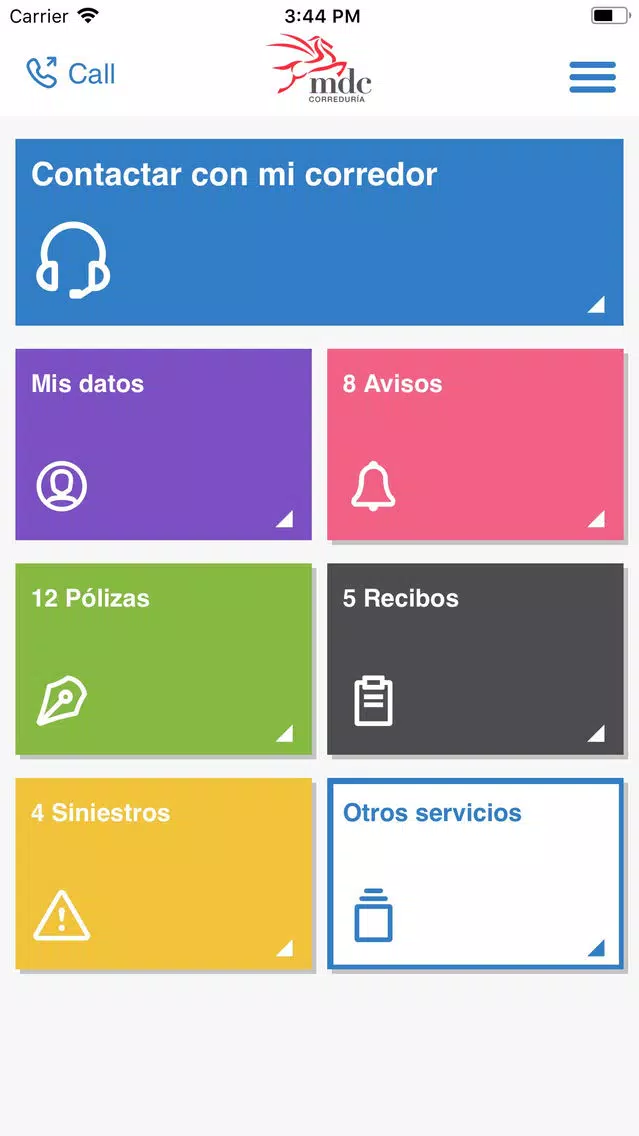Open the Mis datos tile
639x1136 pixels.
[x=164, y=444]
